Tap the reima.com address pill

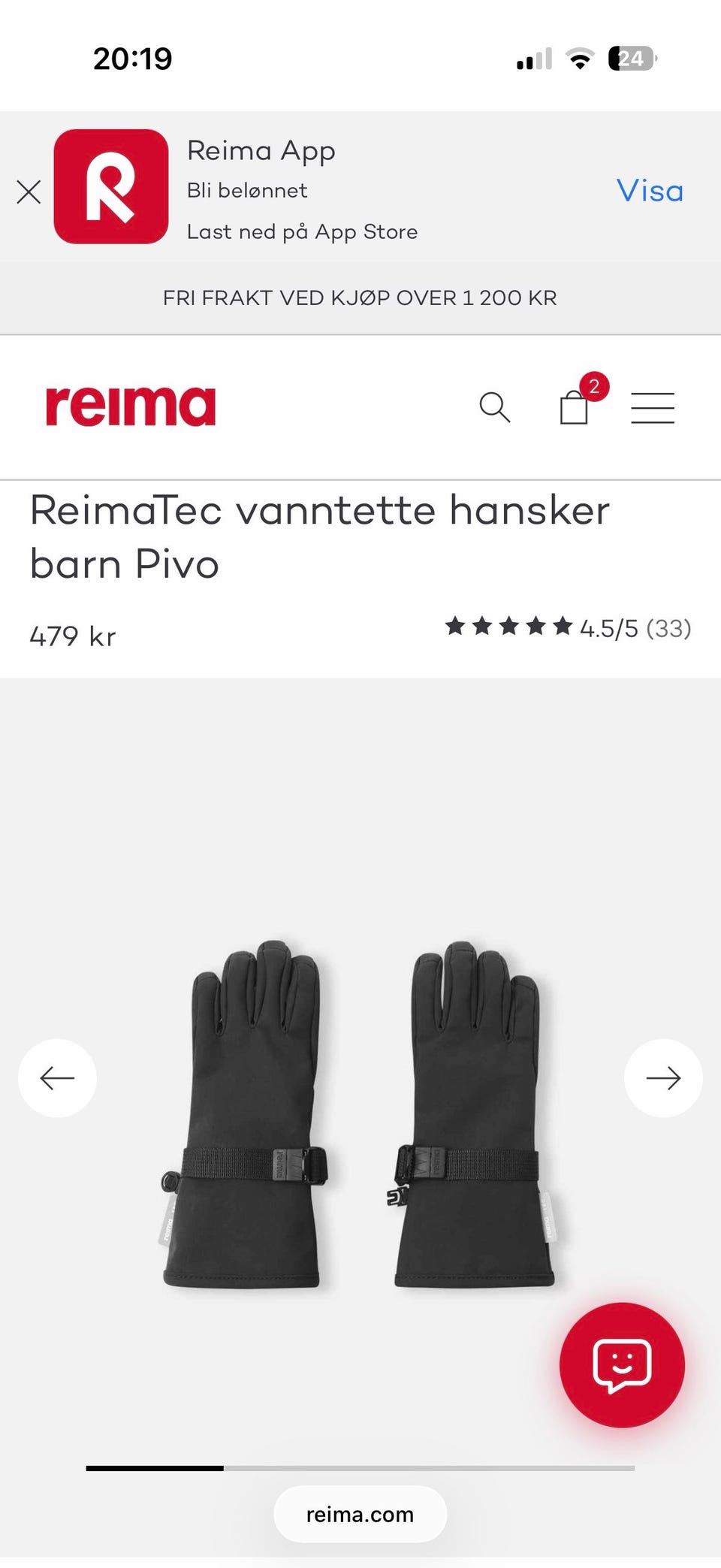[x=360, y=1514]
